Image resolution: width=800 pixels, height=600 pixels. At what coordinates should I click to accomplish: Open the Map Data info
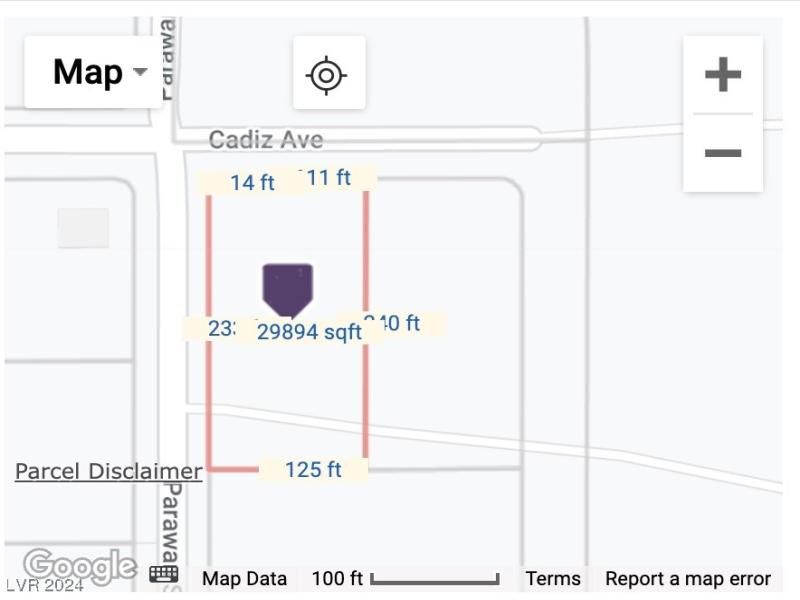(x=244, y=578)
